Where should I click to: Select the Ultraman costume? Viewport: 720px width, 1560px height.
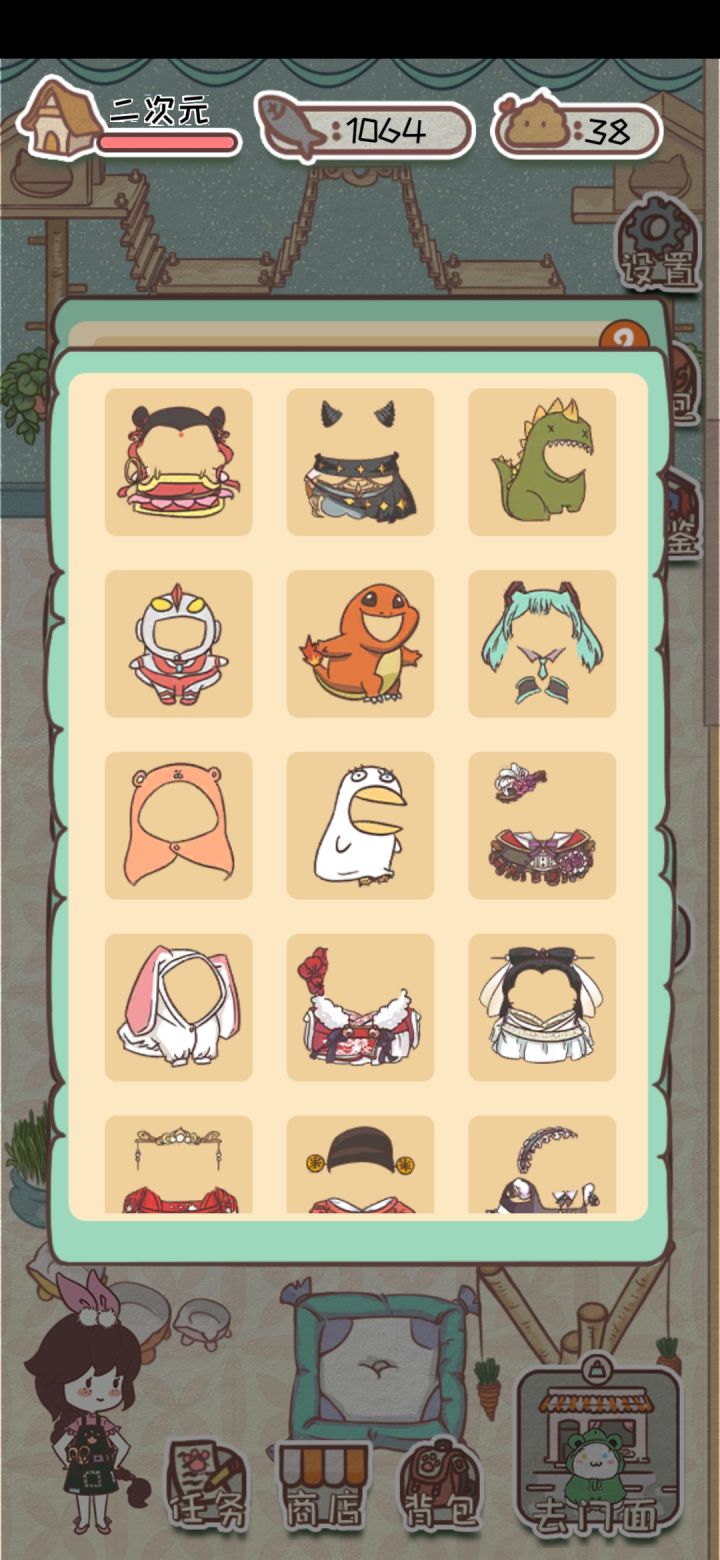(179, 644)
